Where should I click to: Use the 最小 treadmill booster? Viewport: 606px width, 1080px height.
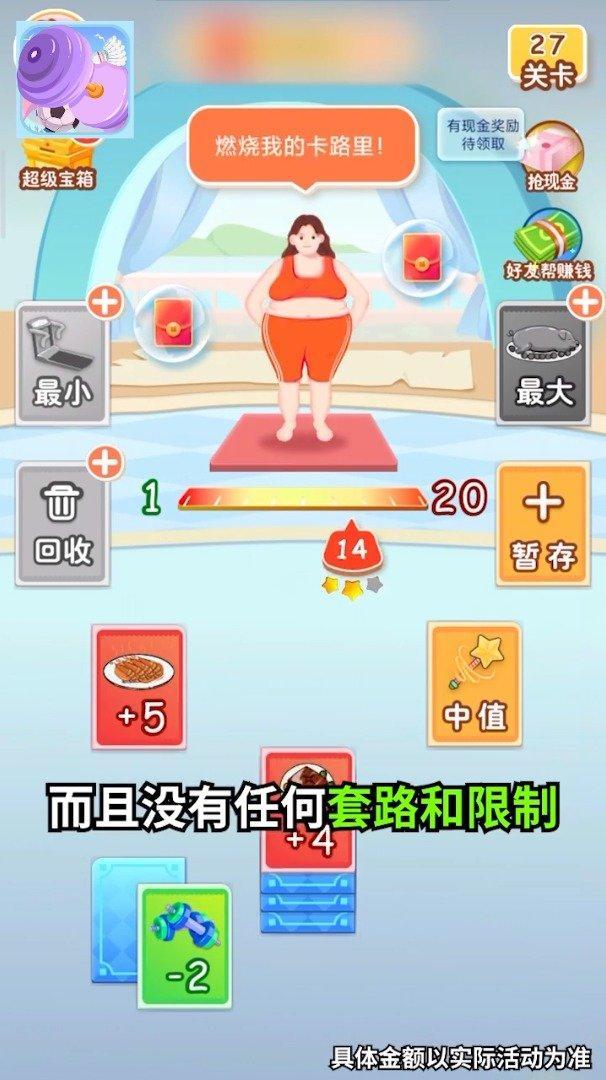point(63,365)
